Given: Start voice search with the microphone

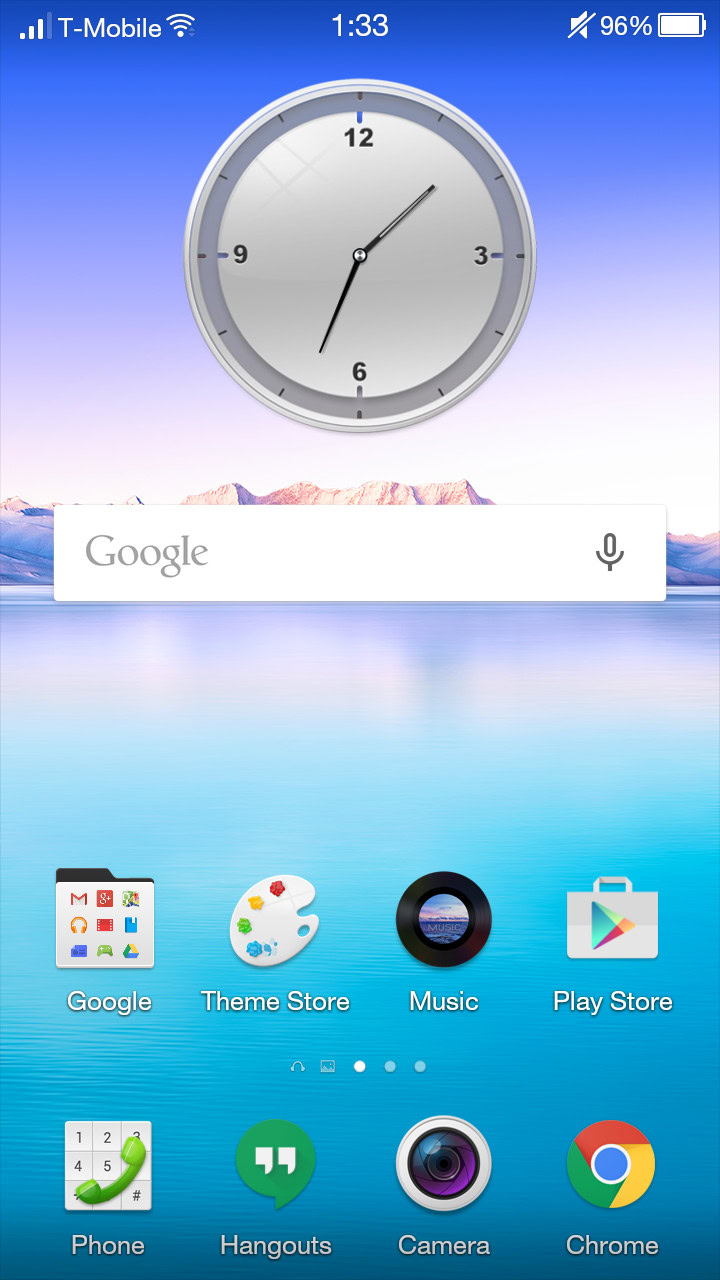Looking at the screenshot, I should (609, 552).
